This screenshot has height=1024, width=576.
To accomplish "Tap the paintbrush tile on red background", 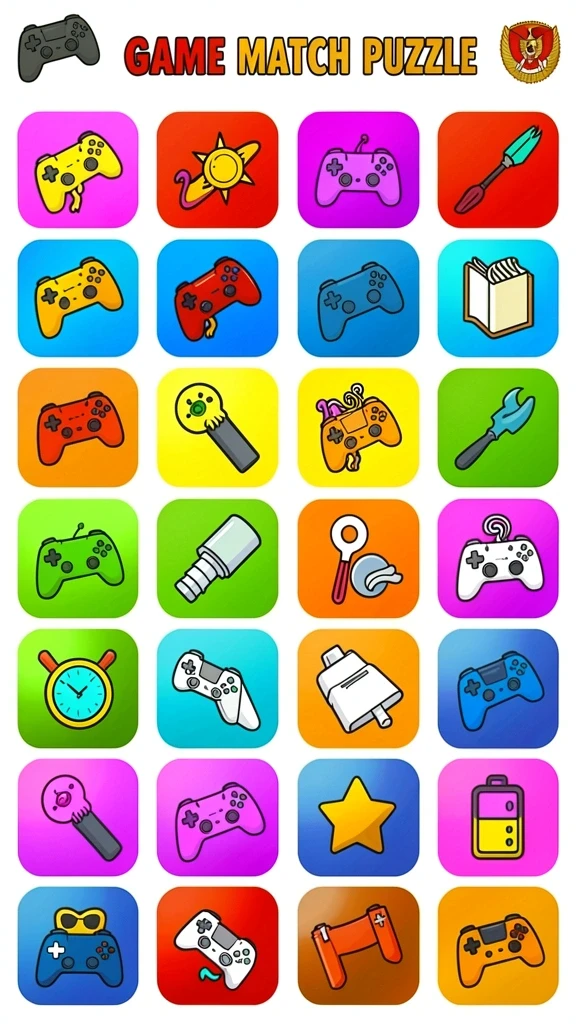I will [x=498, y=169].
